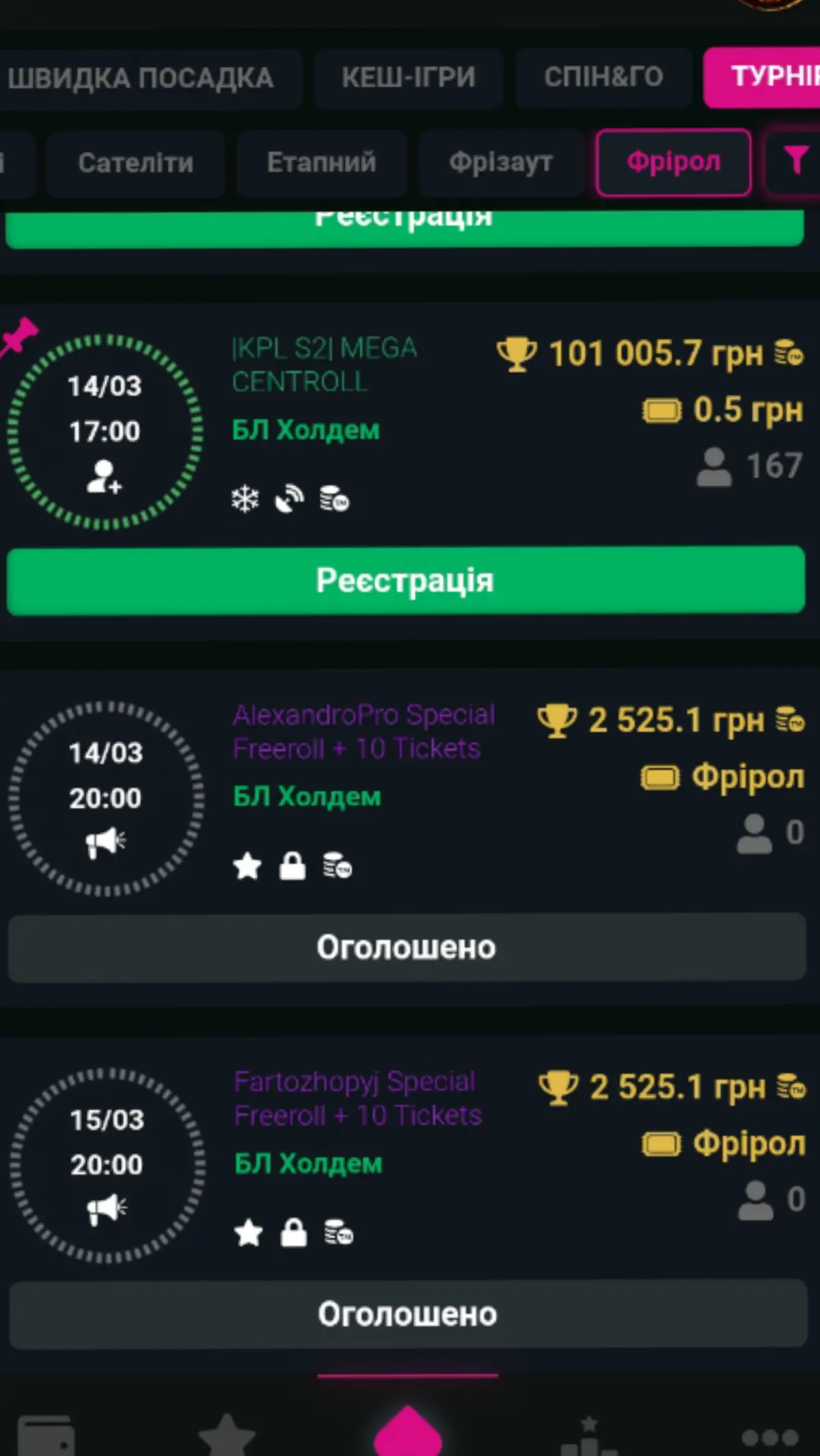Register for KPL S2 MEGA CENTROLL tournament
The image size is (820, 1456).
pyautogui.click(x=405, y=581)
